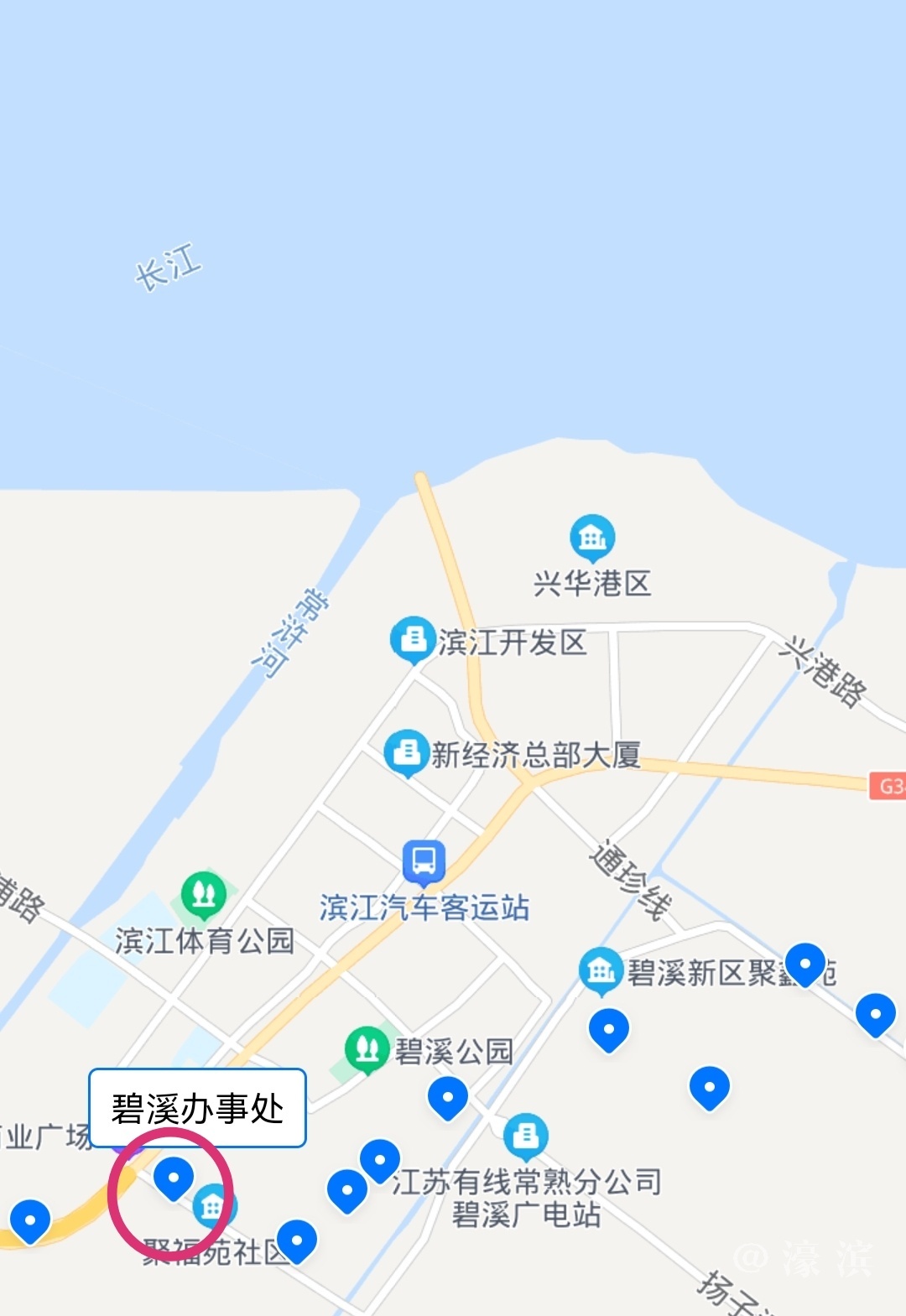The width and height of the screenshot is (906, 1316).
Task: Select the 碧溪新区聚 residential marker
Action: (x=601, y=970)
